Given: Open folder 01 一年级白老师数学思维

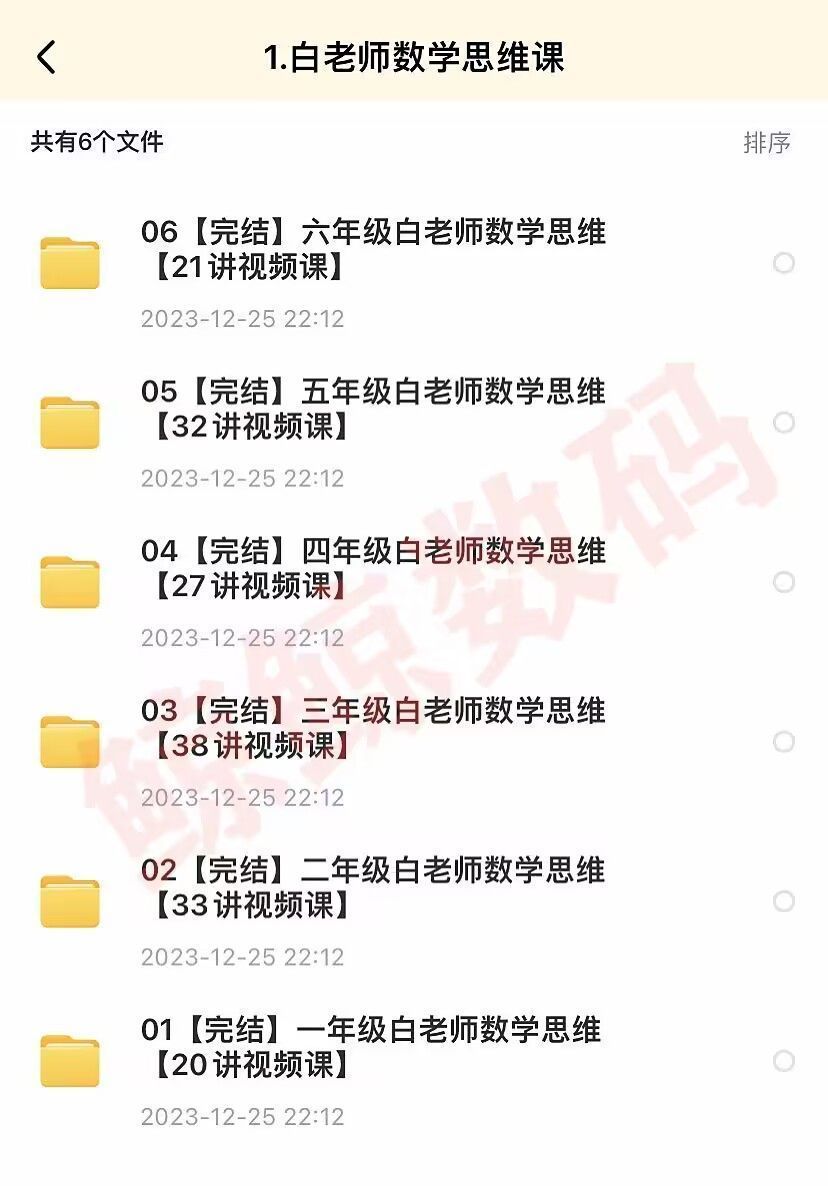Looking at the screenshot, I should (372, 1047).
